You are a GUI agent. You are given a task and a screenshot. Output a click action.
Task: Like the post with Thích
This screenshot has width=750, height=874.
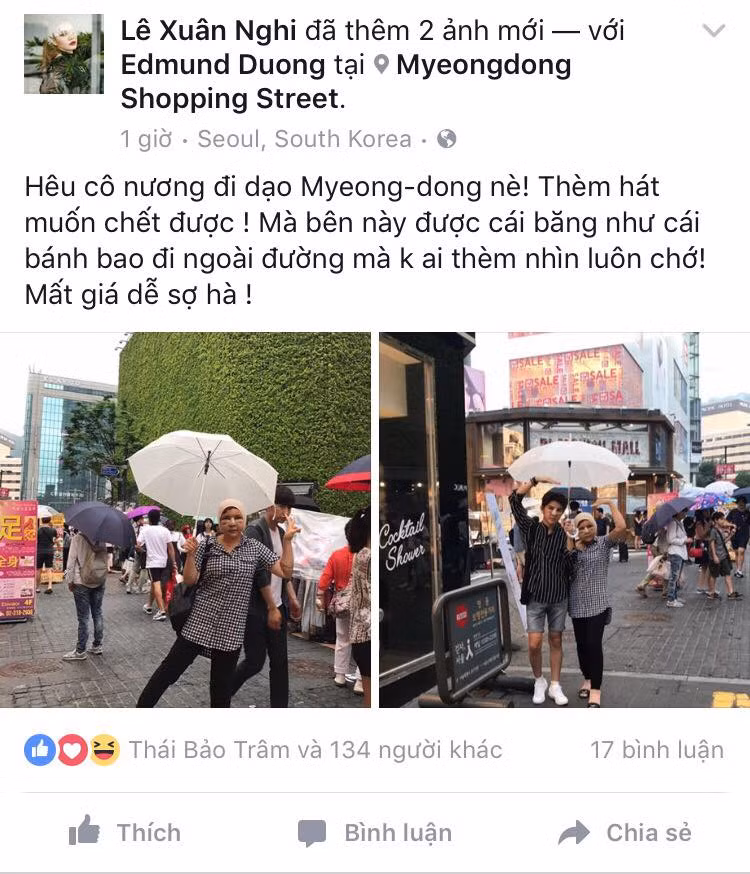pos(125,832)
